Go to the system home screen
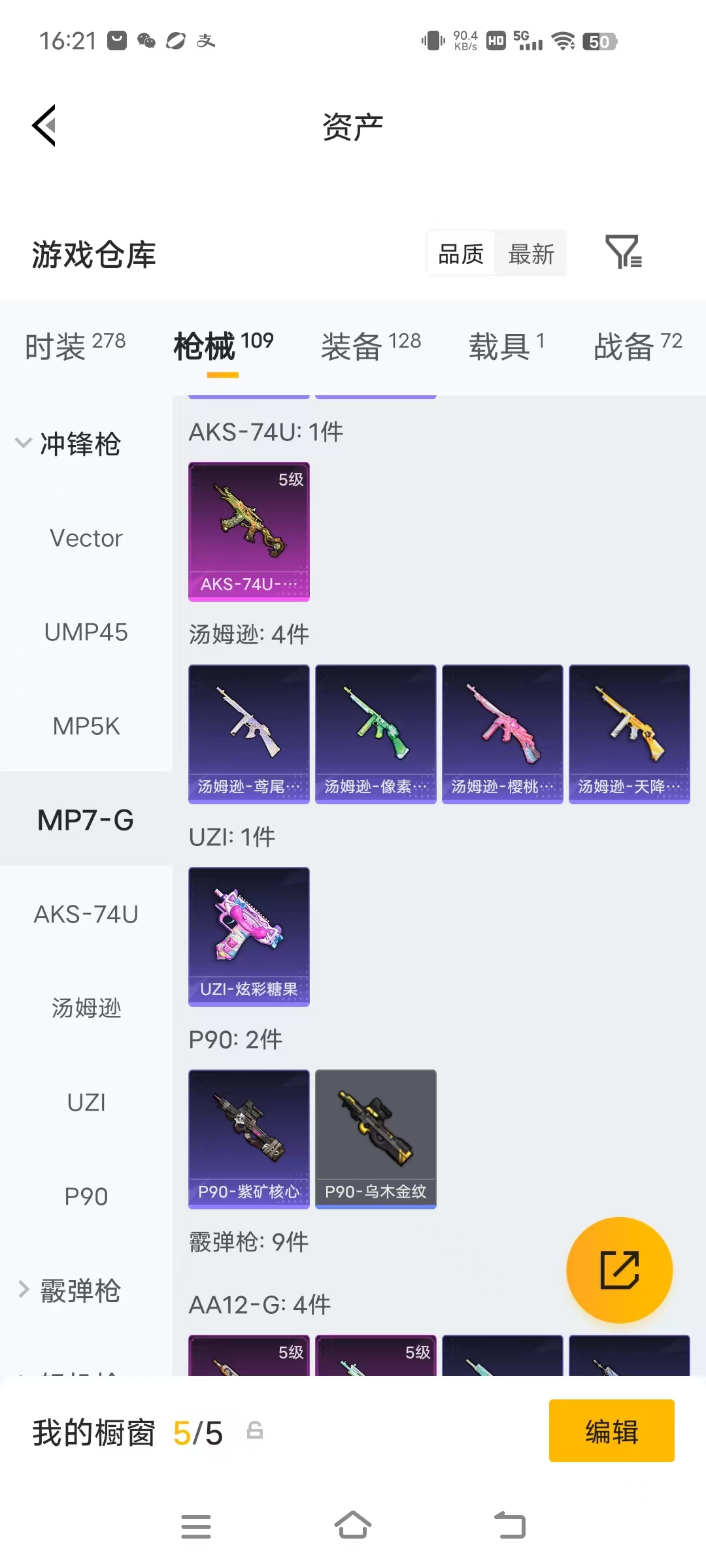Viewport: 706px width, 1568px height. tap(353, 1526)
